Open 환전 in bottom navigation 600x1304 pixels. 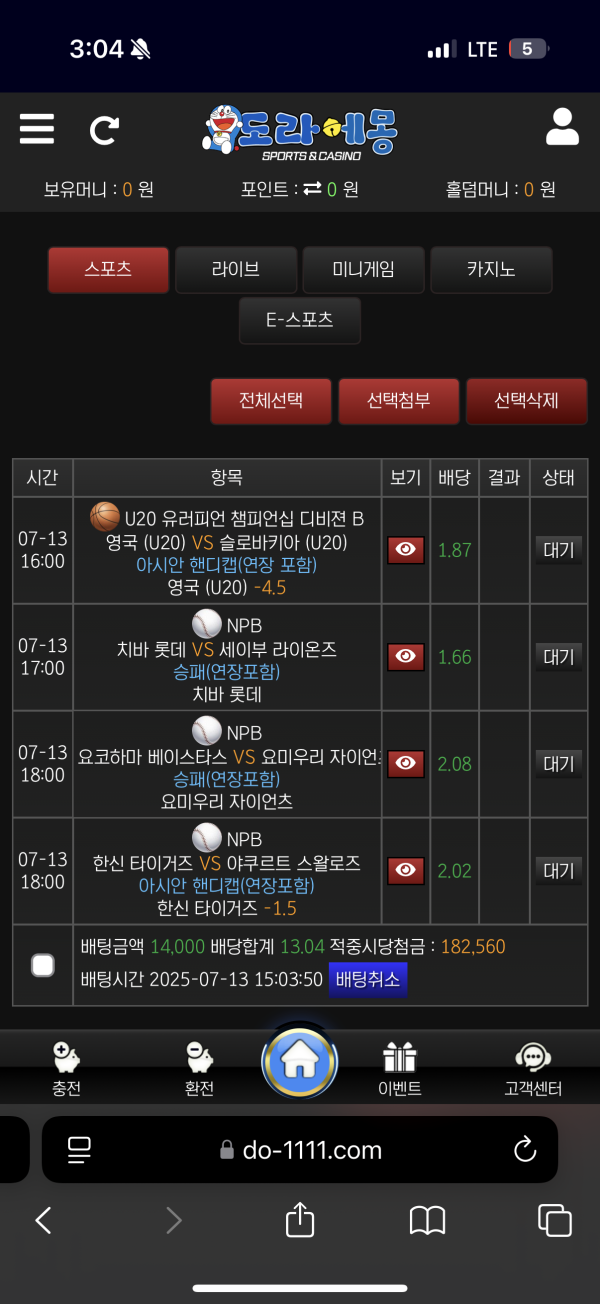[199, 1068]
